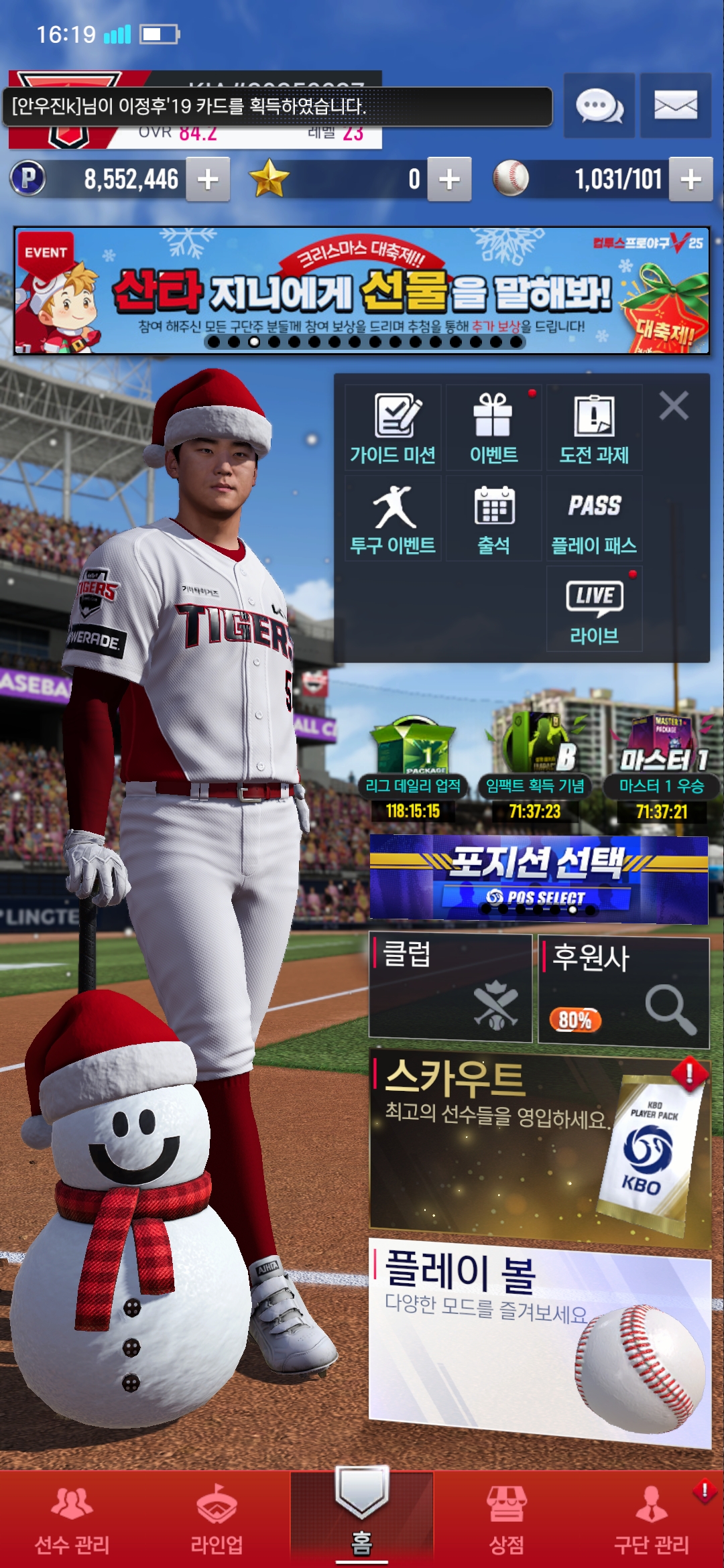Open 포지션 선택 banner
This screenshot has width=724, height=1568.
coord(538,879)
